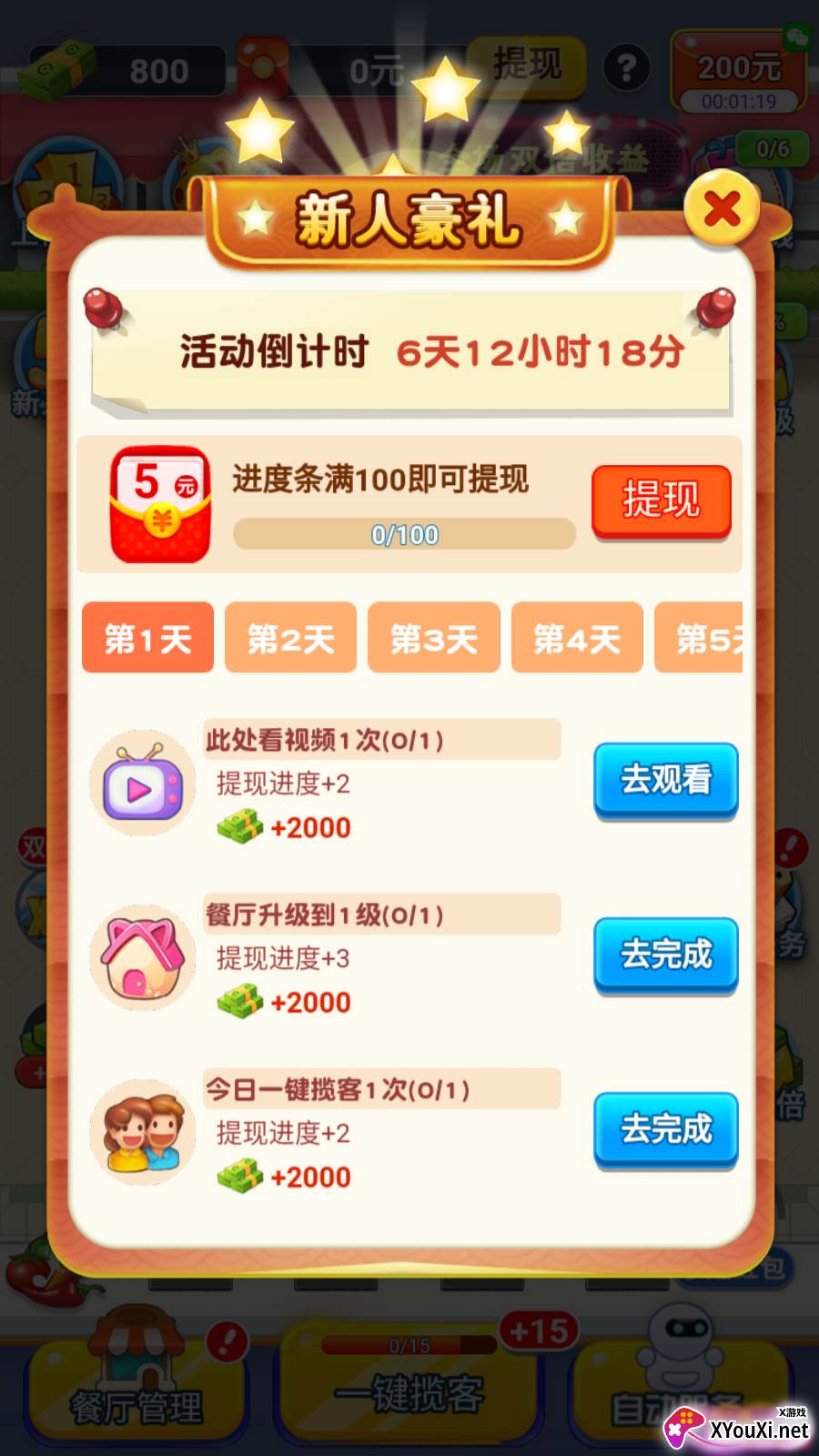Switch to the 第5天 tab
The image size is (819, 1456).
click(699, 638)
